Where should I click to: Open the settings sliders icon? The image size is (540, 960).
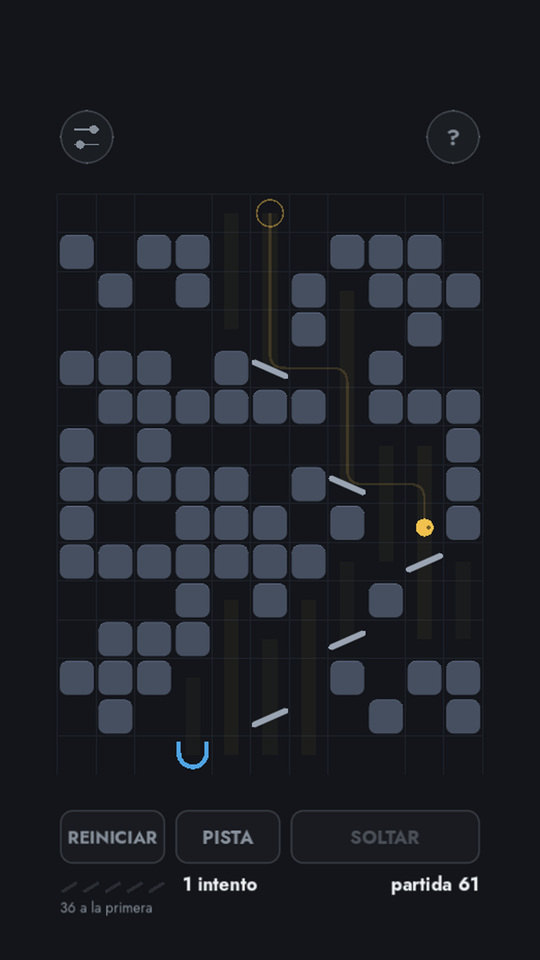click(x=86, y=137)
